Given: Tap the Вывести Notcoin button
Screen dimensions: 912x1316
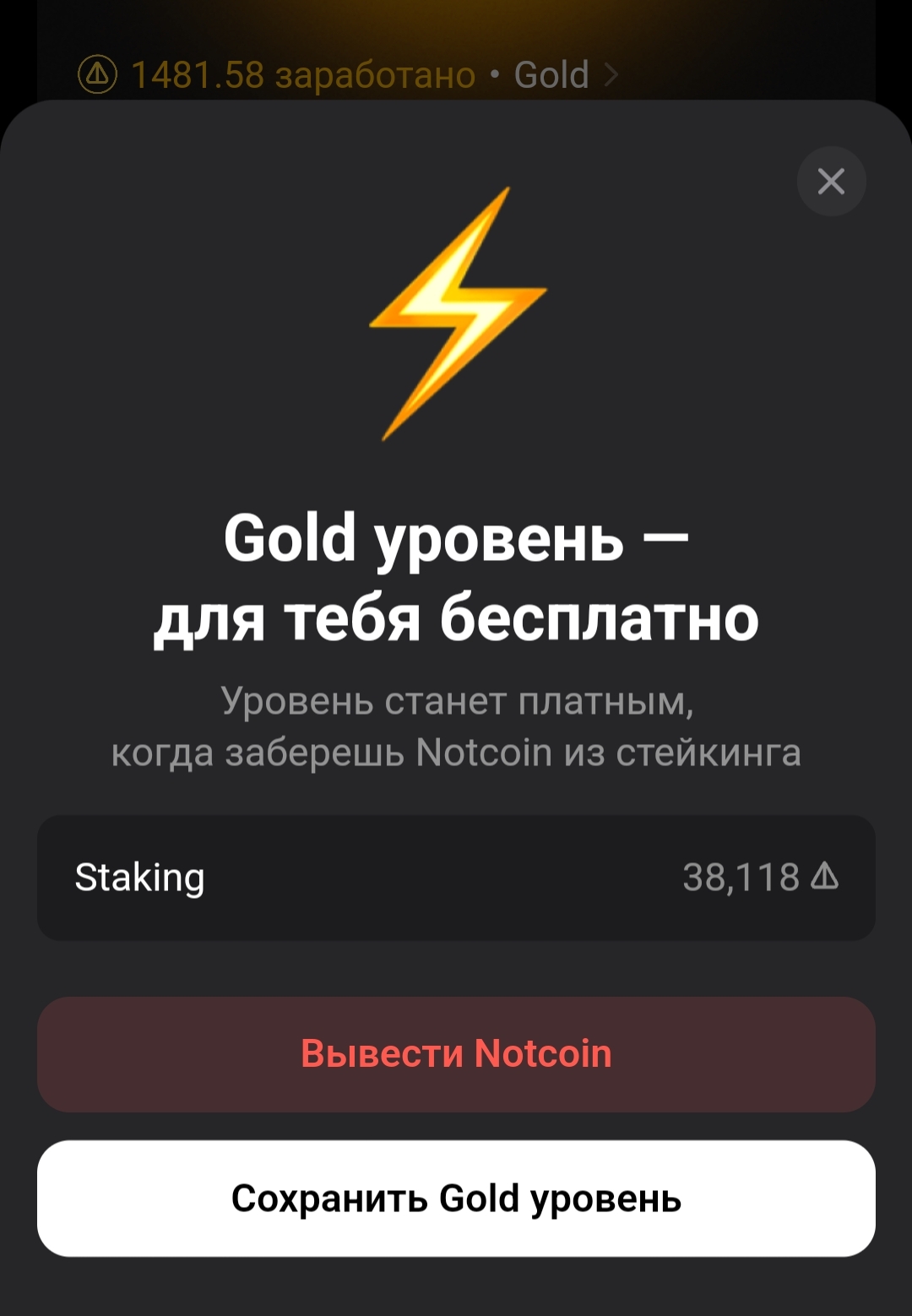Looking at the screenshot, I should click(x=456, y=1054).
